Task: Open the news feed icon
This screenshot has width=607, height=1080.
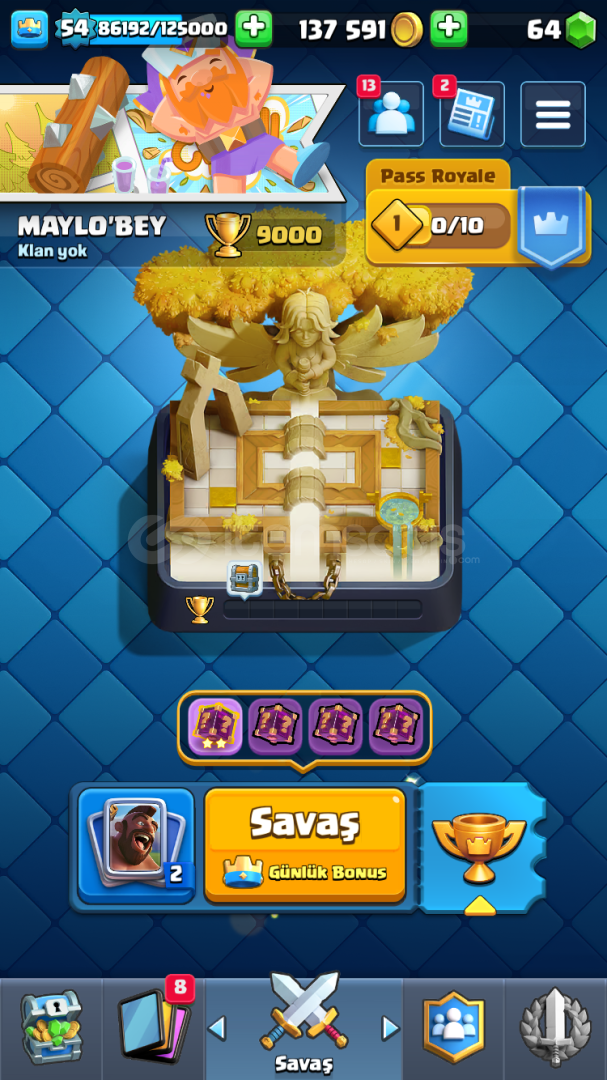Action: [472, 114]
